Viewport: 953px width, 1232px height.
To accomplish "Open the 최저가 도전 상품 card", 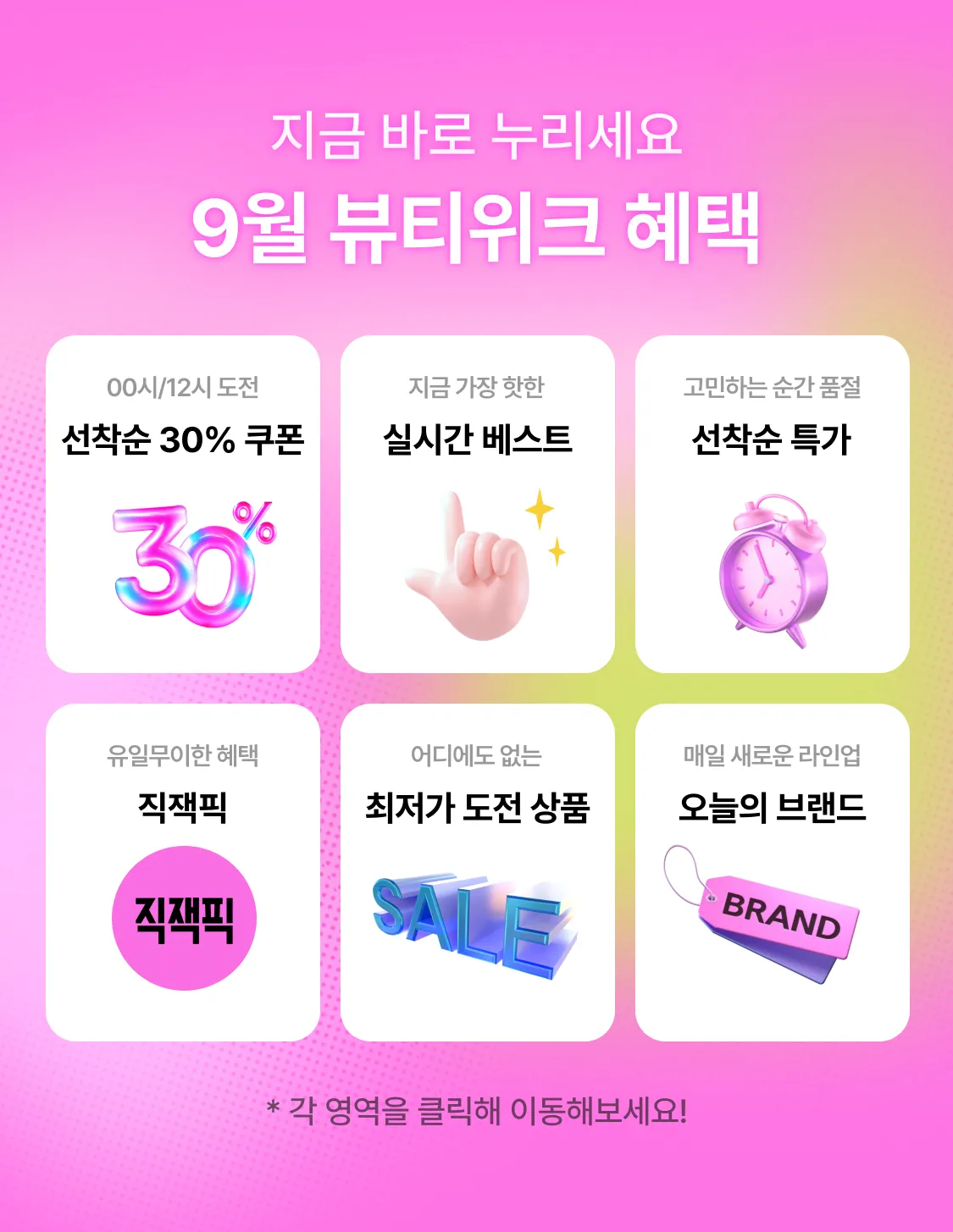I will coord(477,872).
